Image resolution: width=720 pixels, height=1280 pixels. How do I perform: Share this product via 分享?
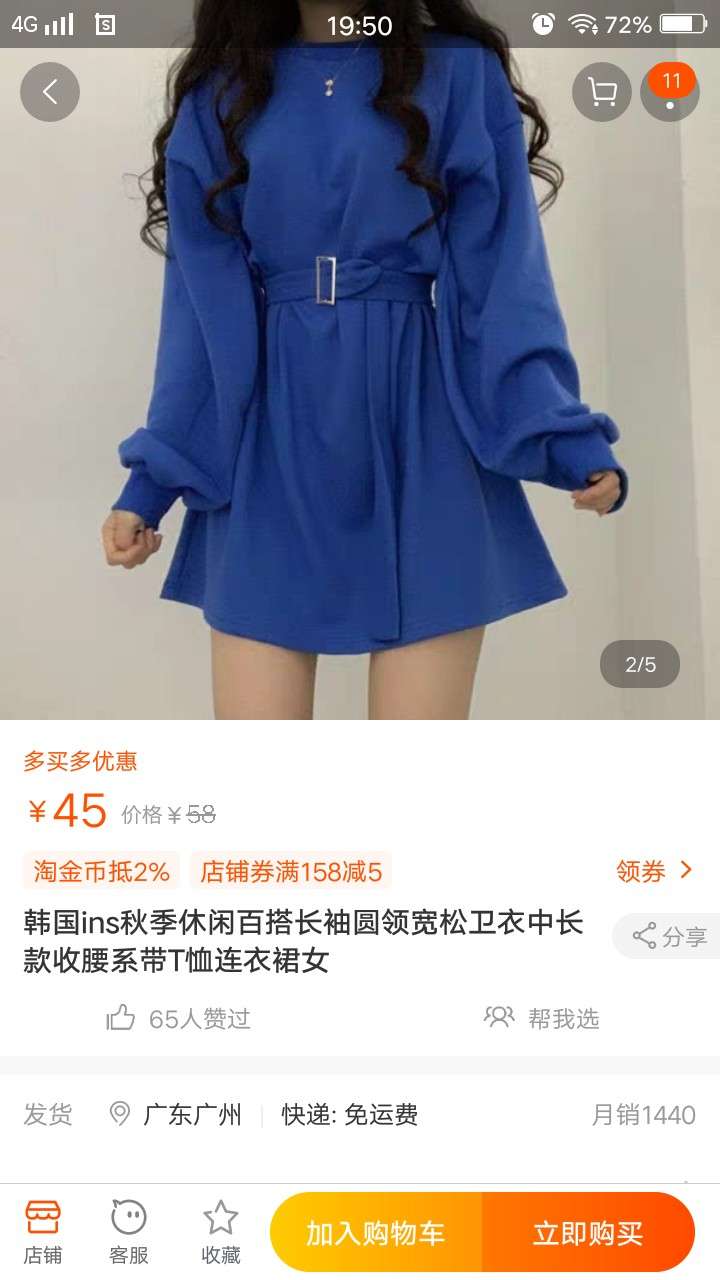point(670,936)
